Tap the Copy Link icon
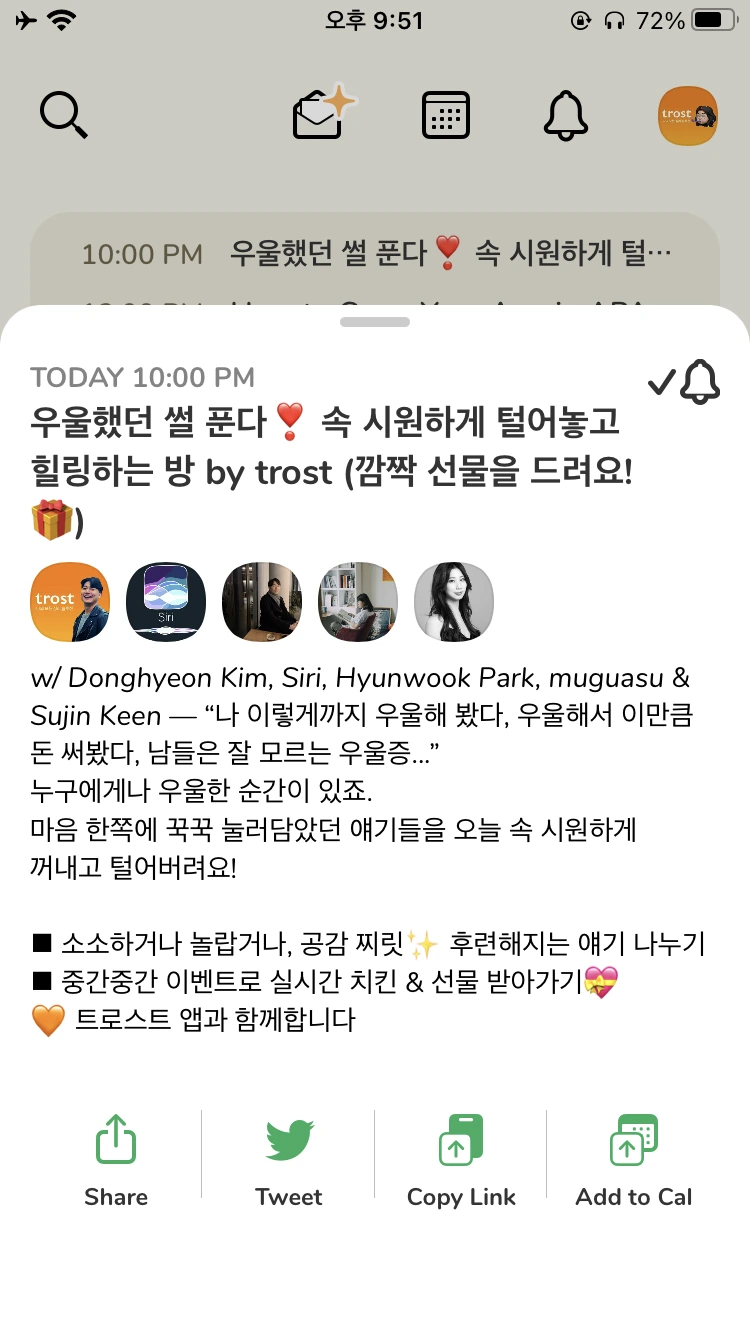This screenshot has height=1334, width=750. [461, 1138]
